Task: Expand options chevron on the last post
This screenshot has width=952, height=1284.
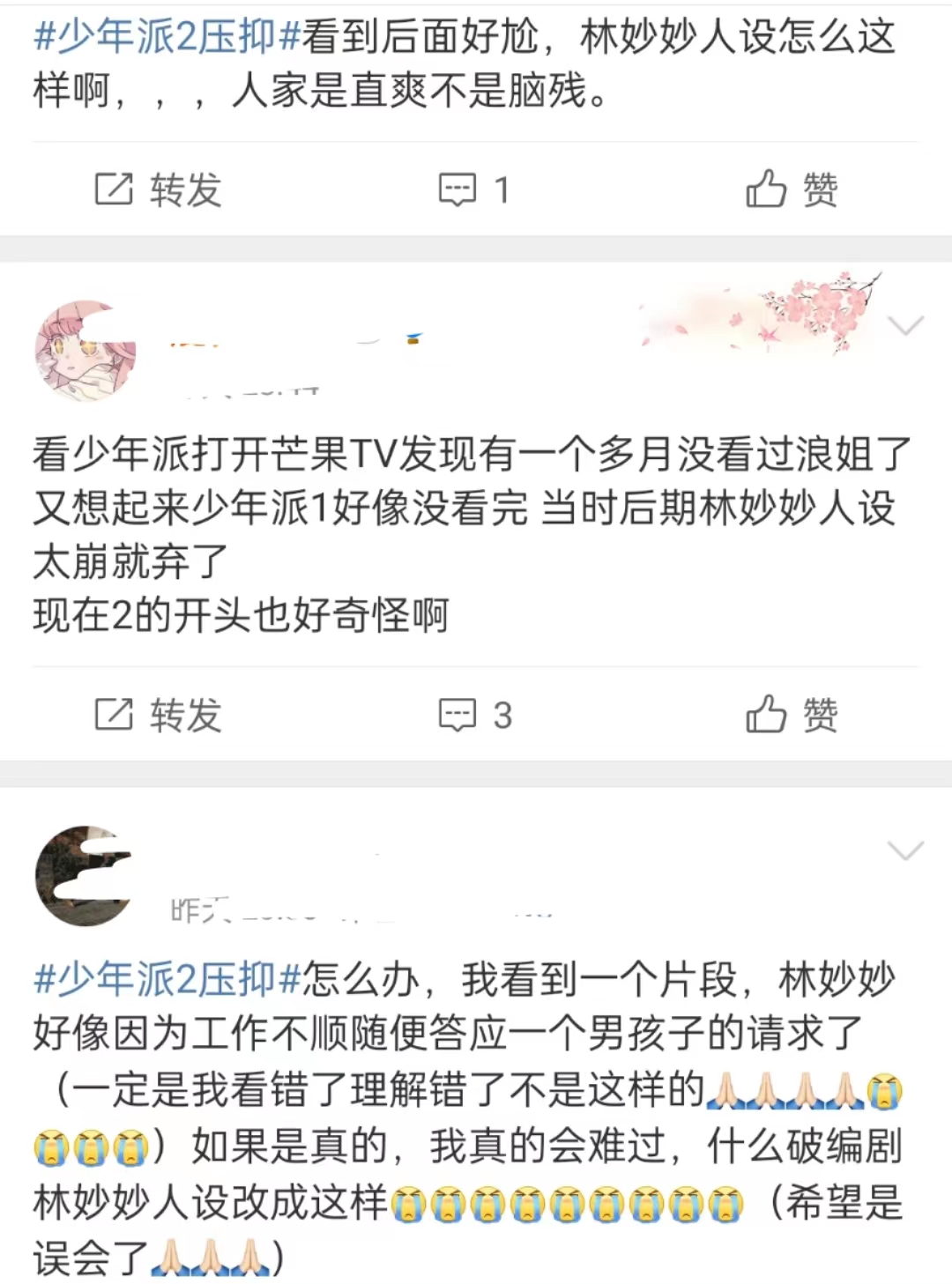Action: click(905, 850)
